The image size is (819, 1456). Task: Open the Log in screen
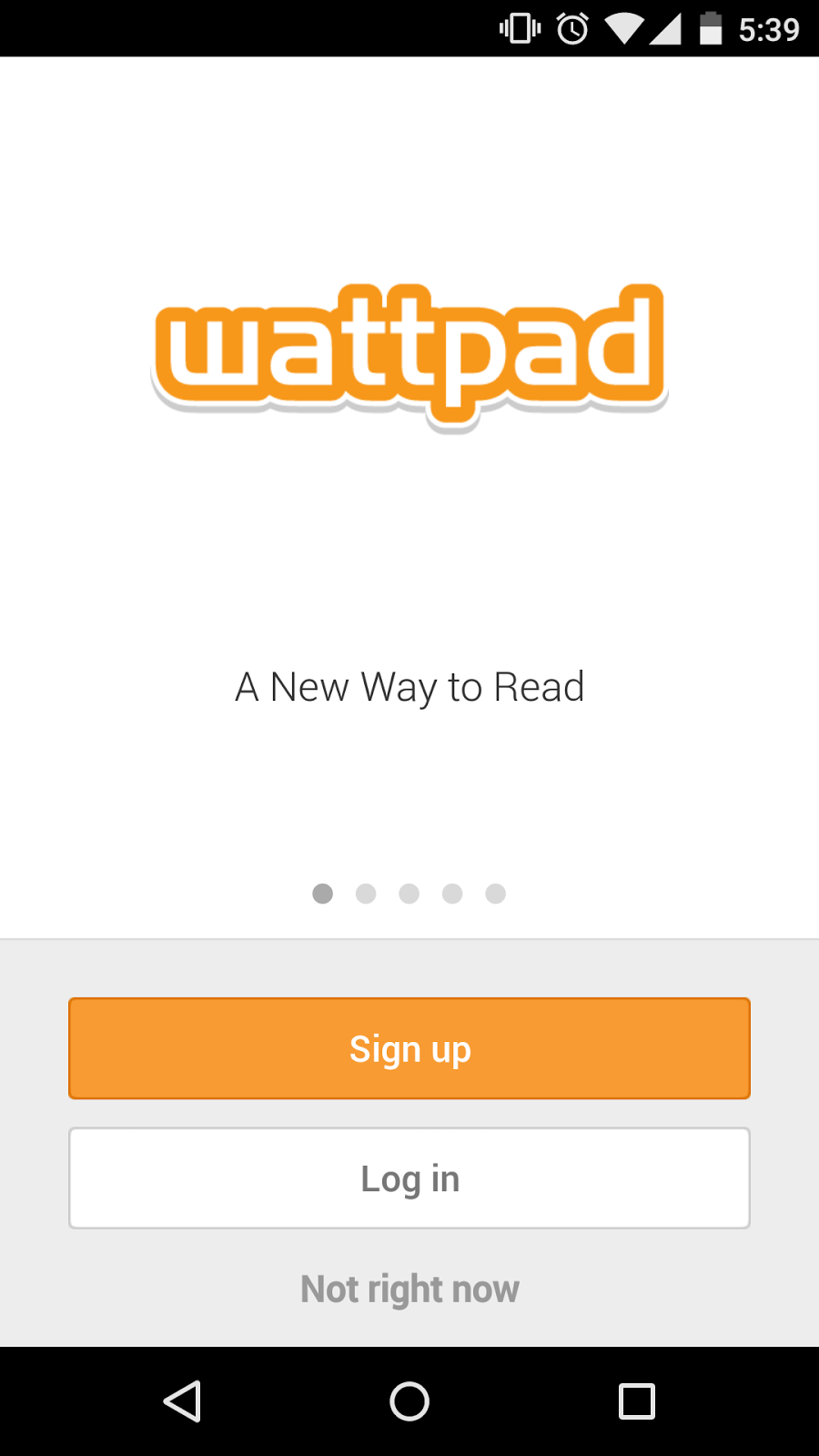[409, 1178]
